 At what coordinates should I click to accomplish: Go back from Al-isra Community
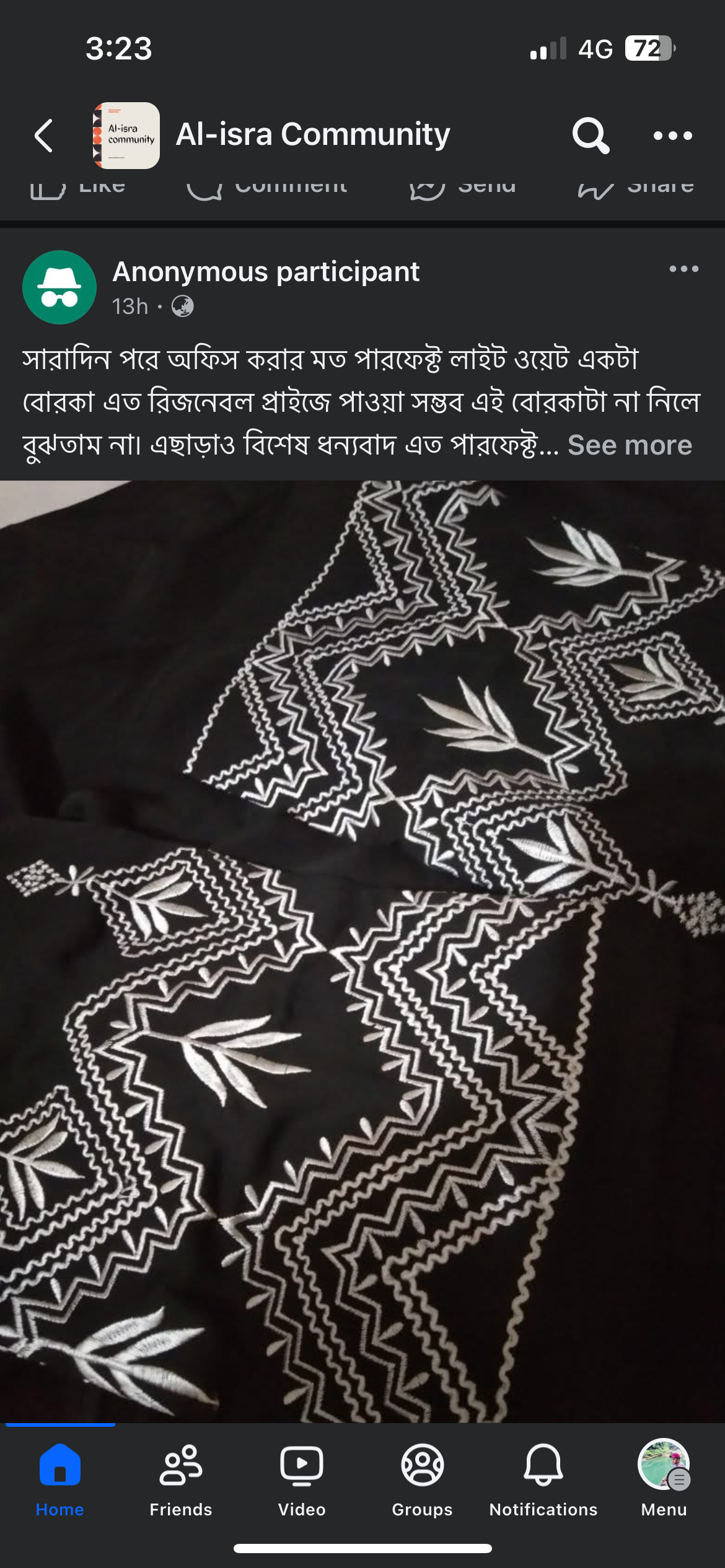(x=43, y=136)
